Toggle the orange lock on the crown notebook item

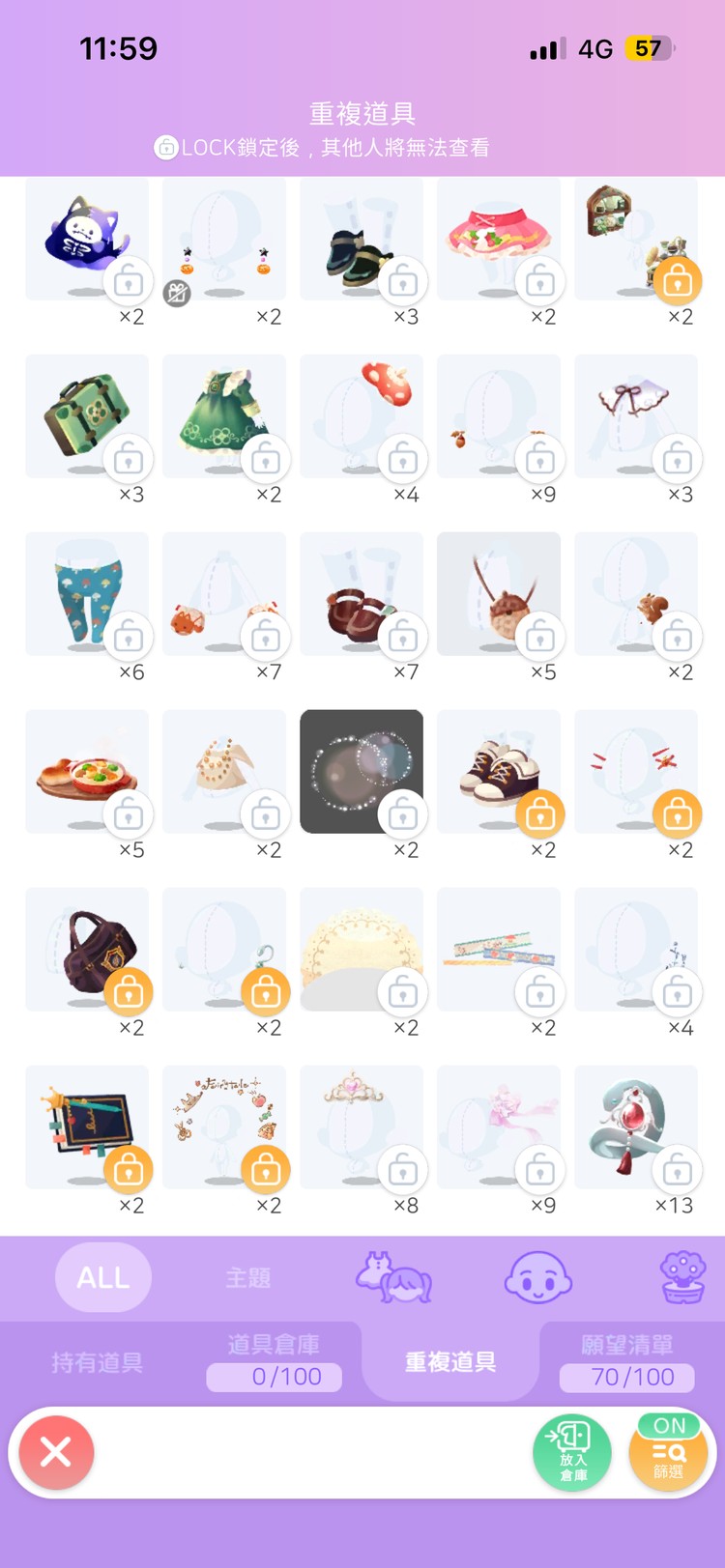129,1170
